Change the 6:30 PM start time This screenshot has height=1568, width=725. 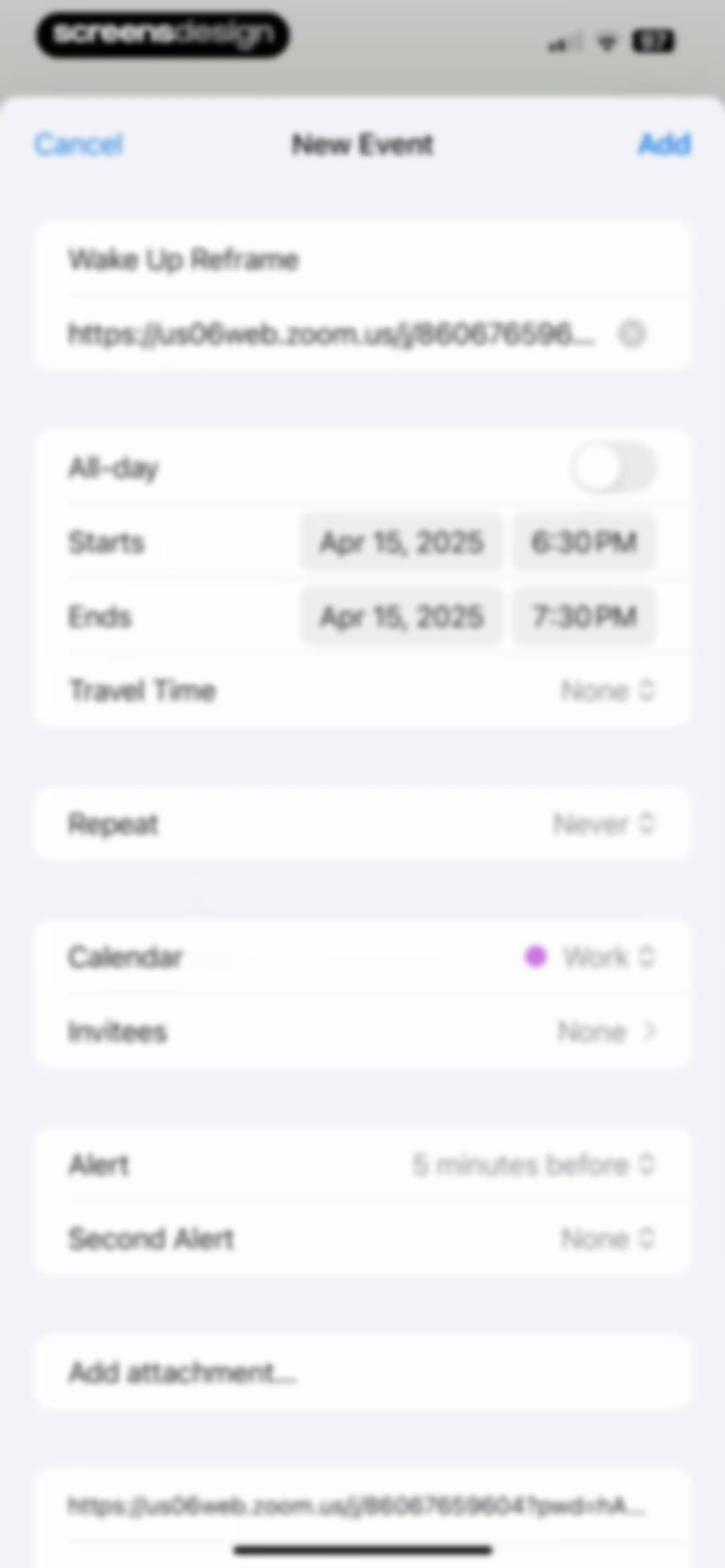point(584,542)
